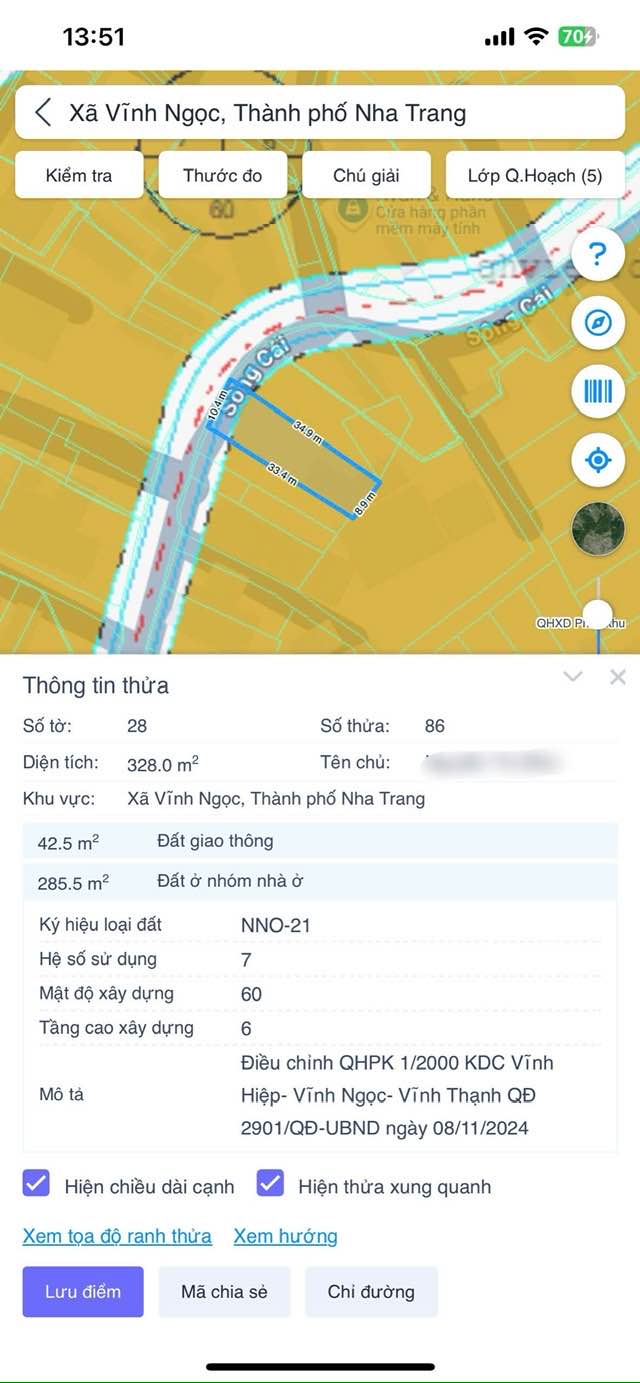Close the Thông tin thửa panel
This screenshot has height=1383, width=640.
[x=618, y=677]
